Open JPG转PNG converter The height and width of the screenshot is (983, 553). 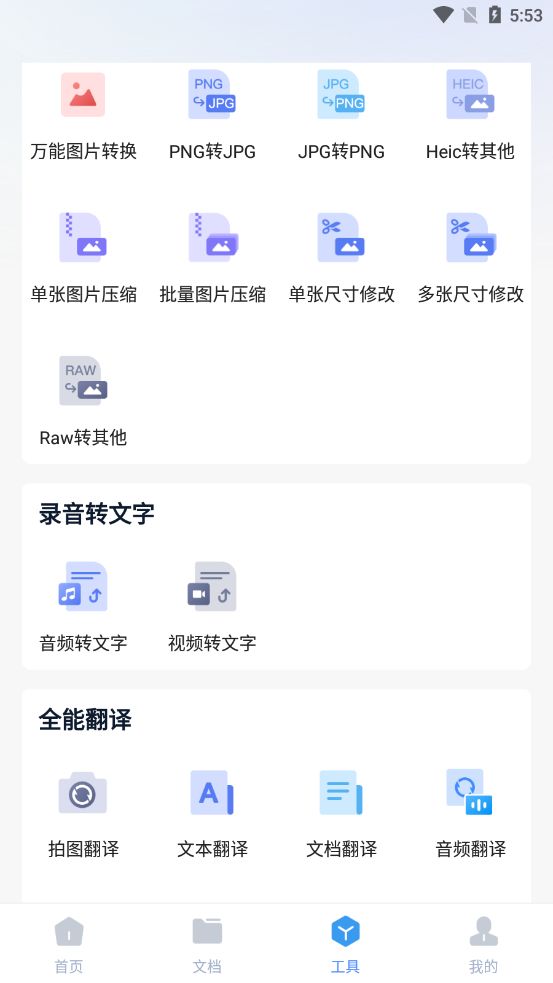(341, 116)
